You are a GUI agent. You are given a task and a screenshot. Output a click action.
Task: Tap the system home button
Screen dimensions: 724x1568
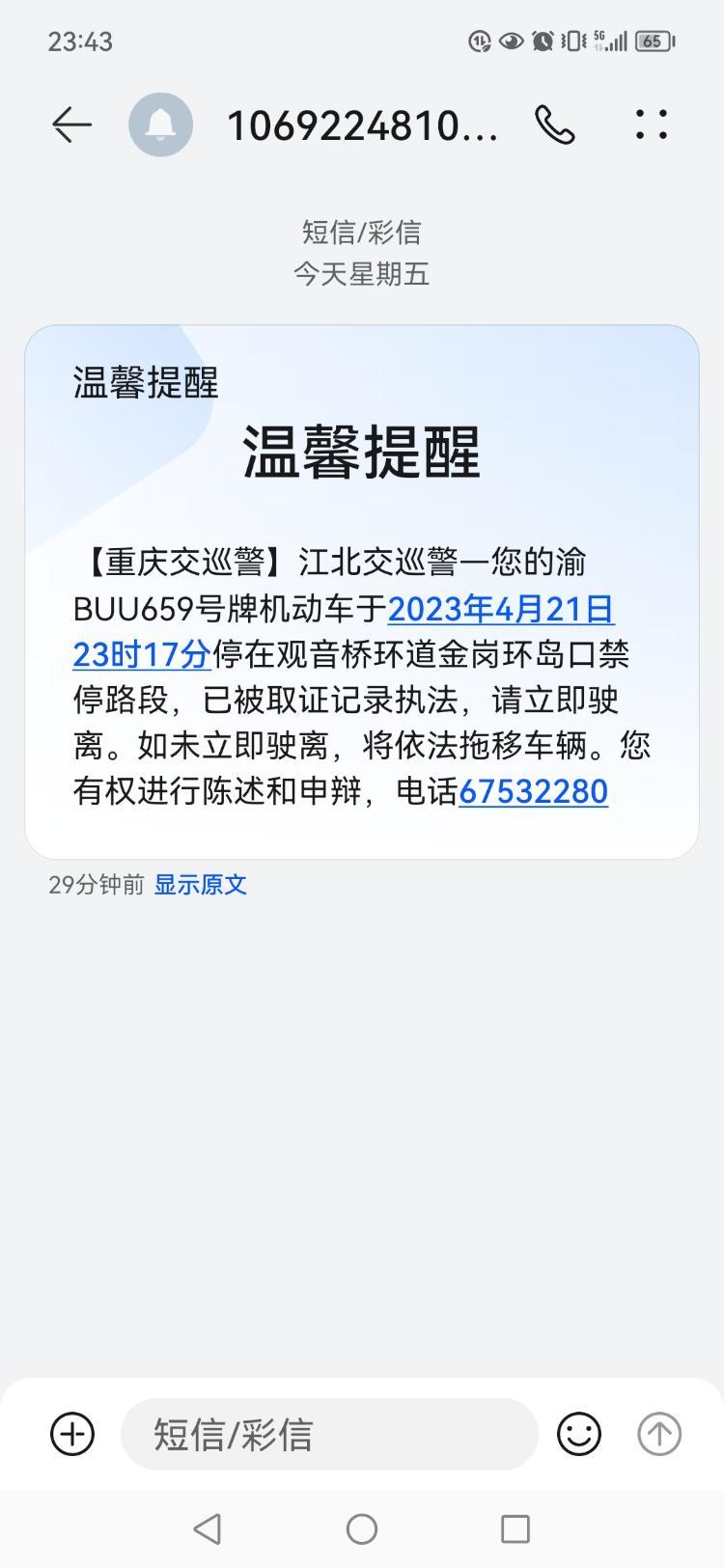tap(362, 1528)
